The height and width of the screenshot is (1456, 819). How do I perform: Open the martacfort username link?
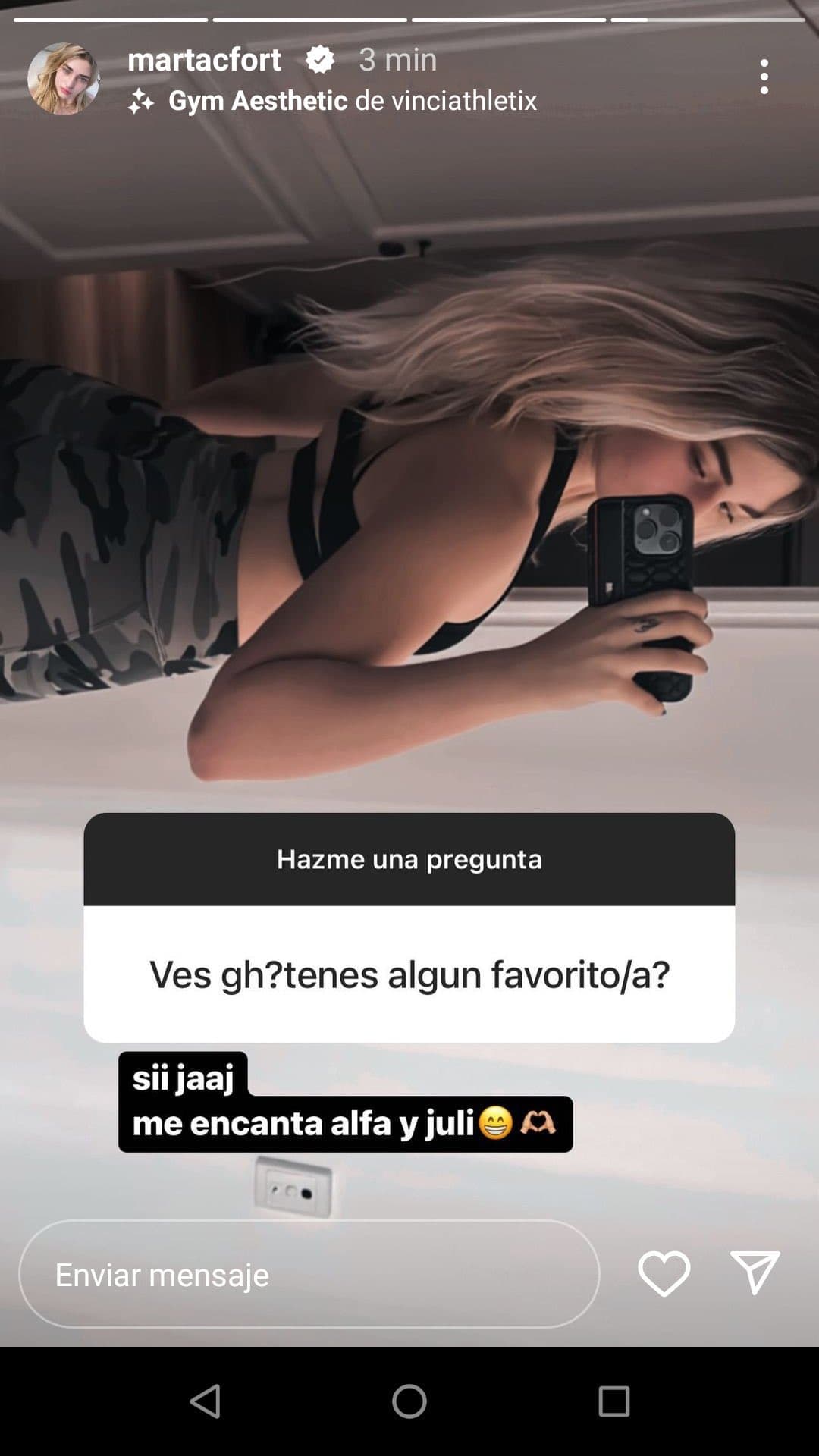[x=204, y=59]
